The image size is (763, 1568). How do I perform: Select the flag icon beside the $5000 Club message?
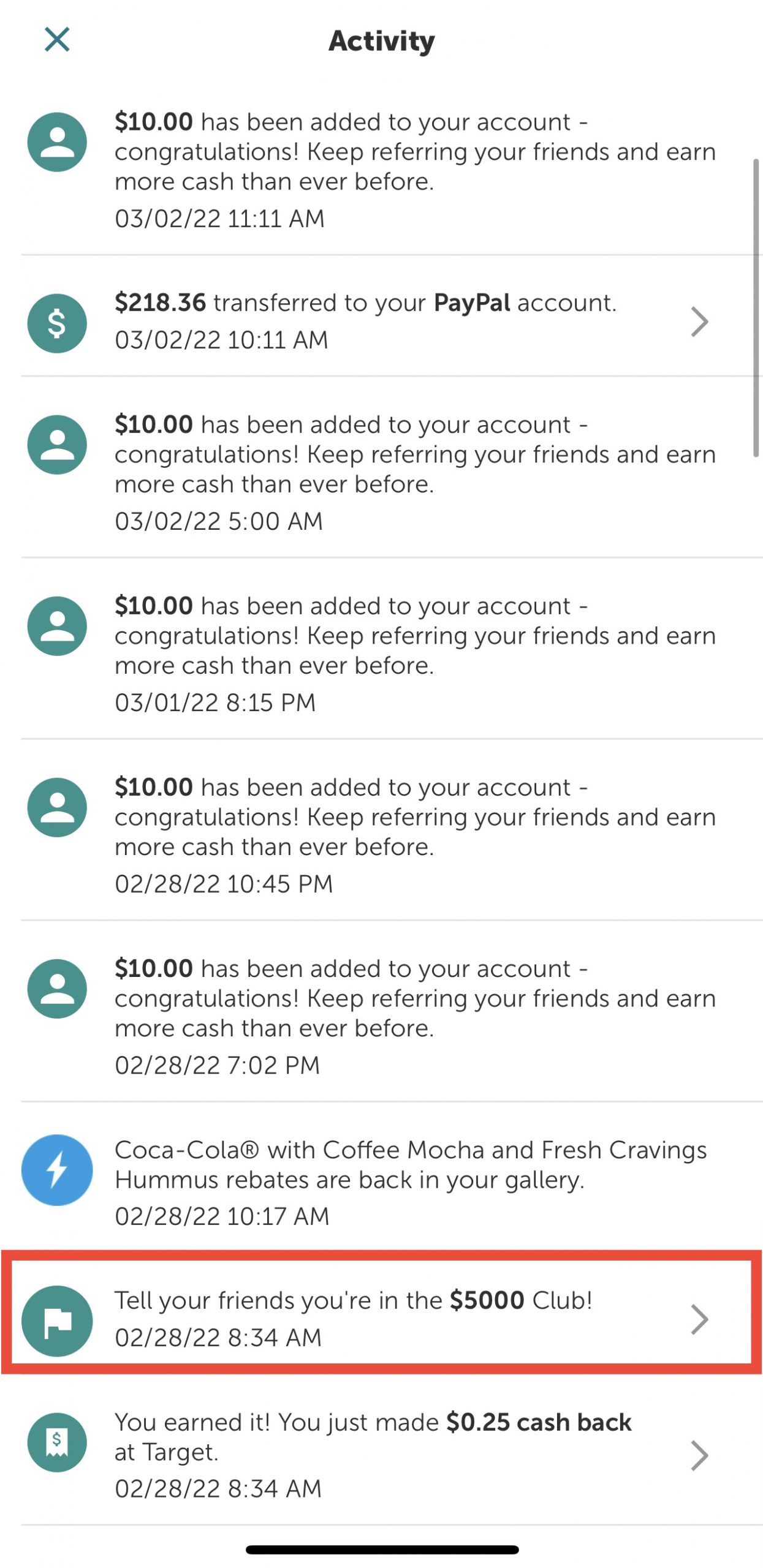click(x=57, y=1321)
